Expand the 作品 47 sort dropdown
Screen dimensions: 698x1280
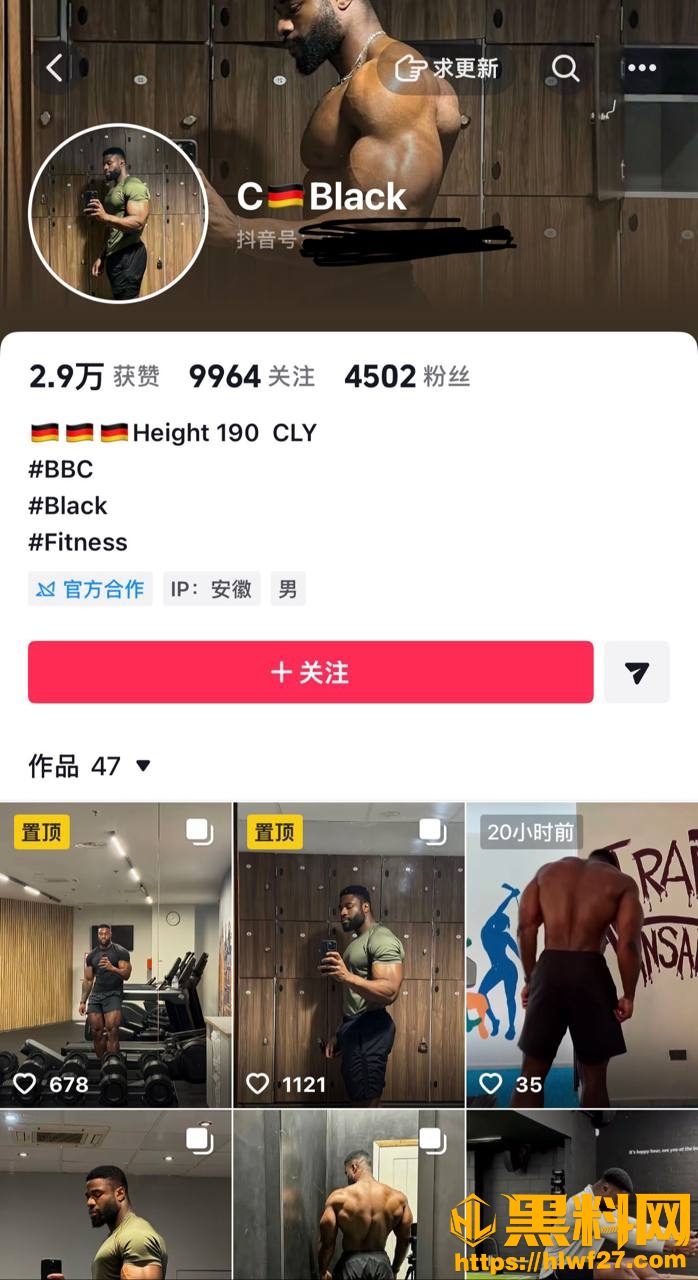[90, 766]
